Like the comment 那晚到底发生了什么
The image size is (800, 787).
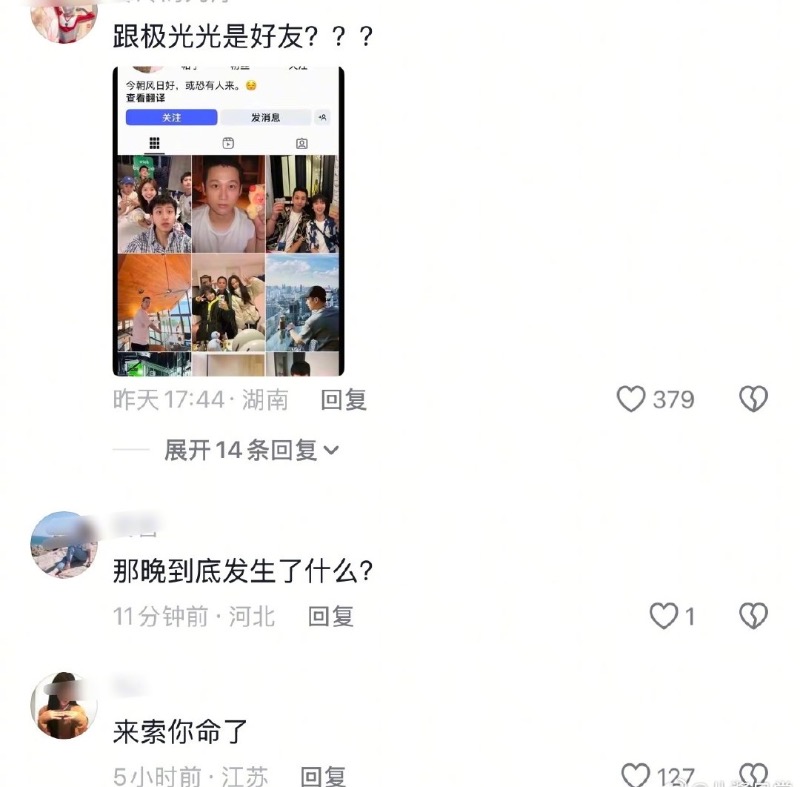point(664,616)
